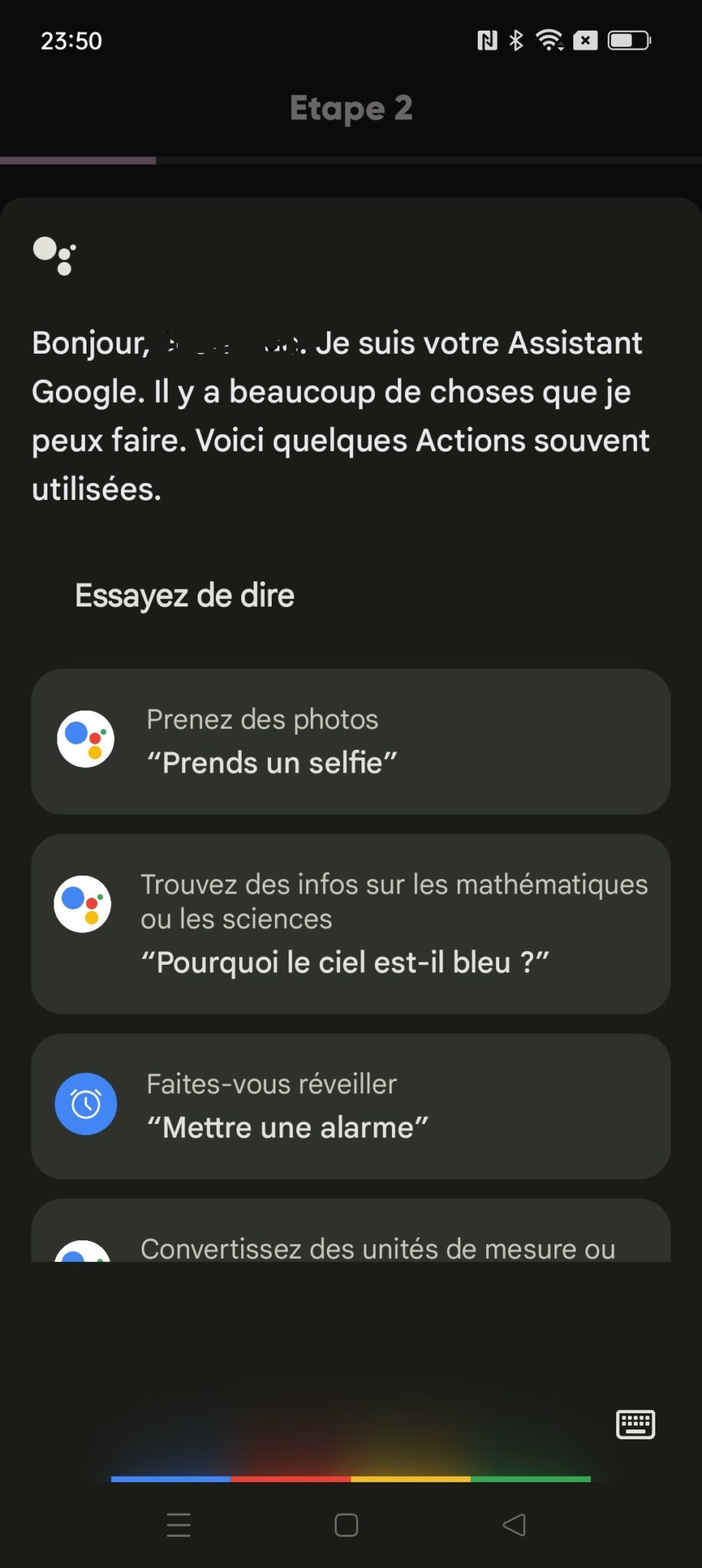Go to the home screen
The height and width of the screenshot is (1568, 702).
[x=346, y=1524]
